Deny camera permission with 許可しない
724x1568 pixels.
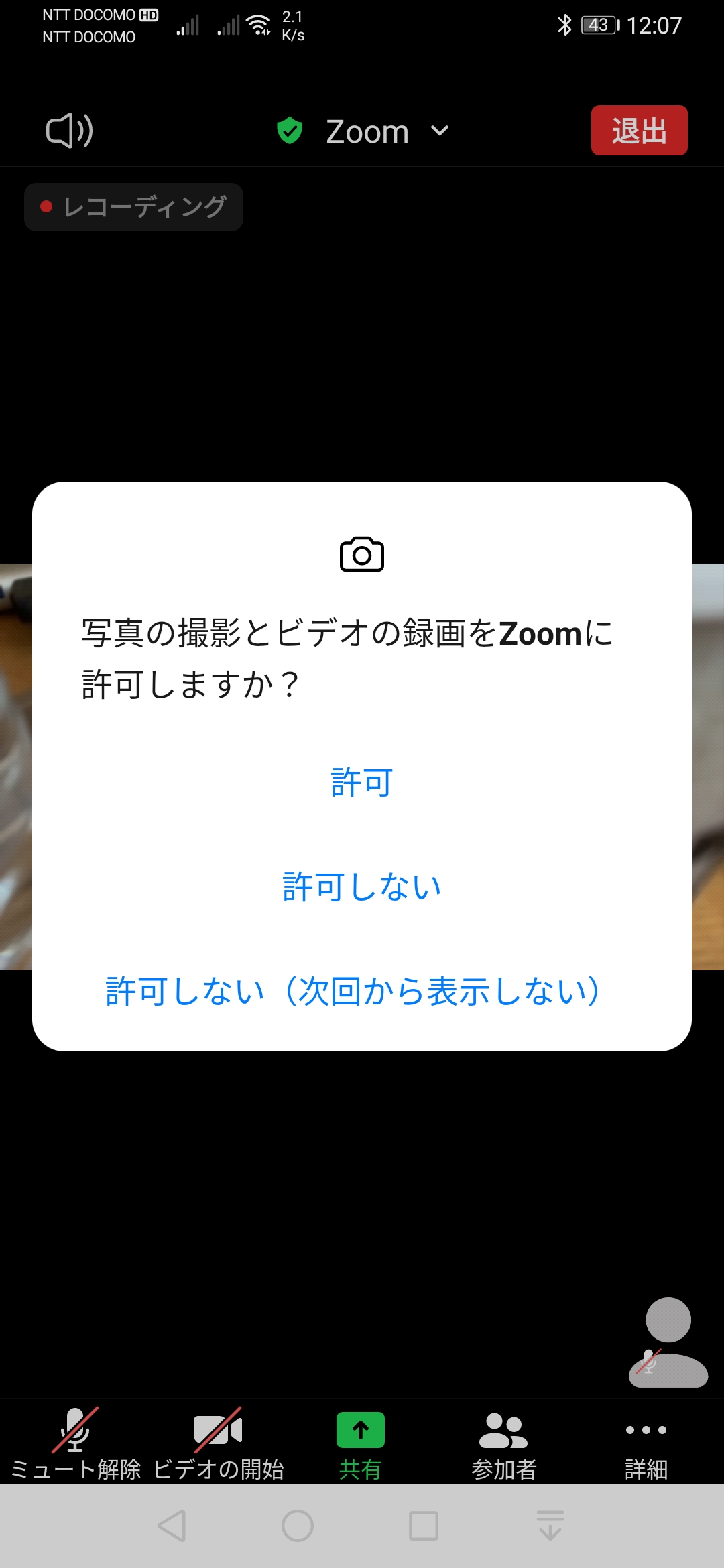pyautogui.click(x=362, y=887)
